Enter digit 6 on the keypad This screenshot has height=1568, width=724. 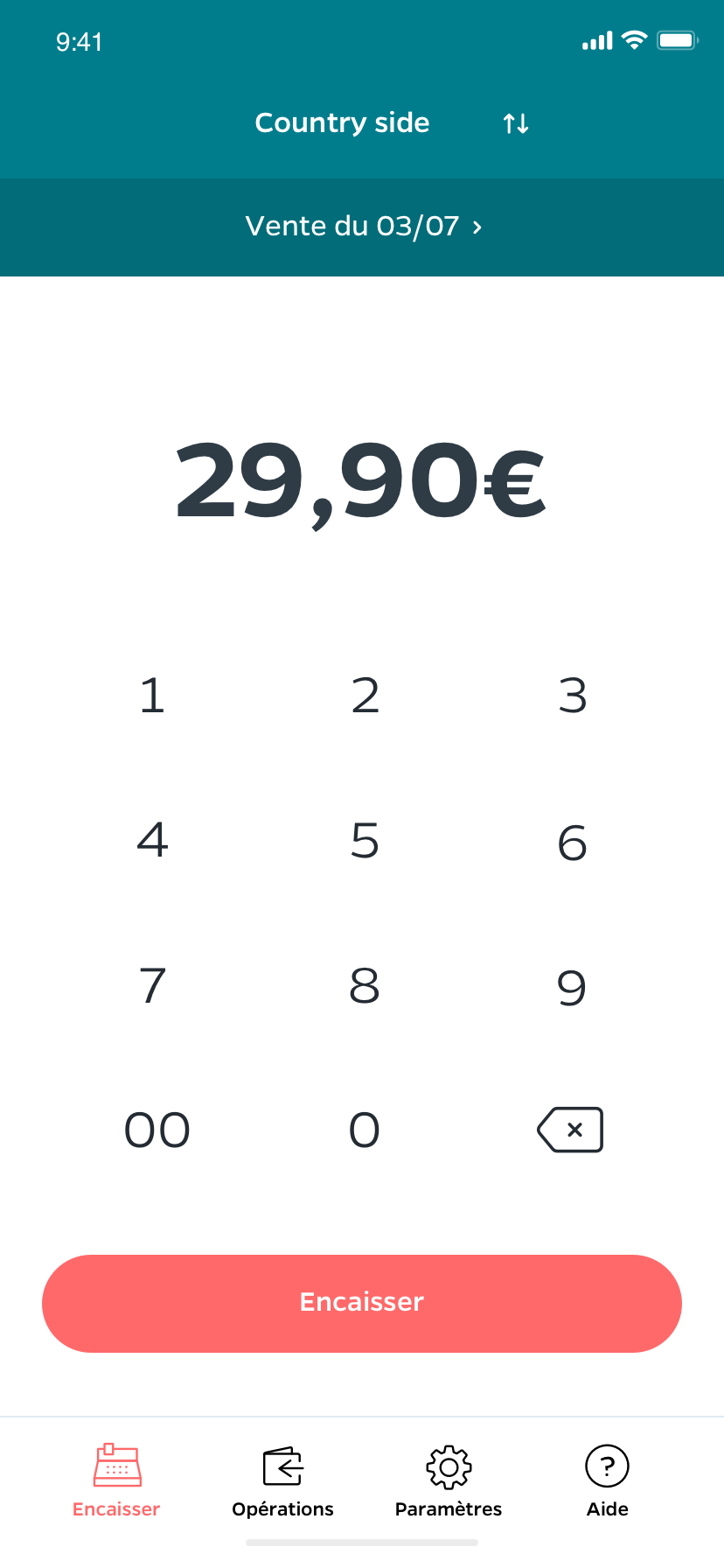[573, 843]
